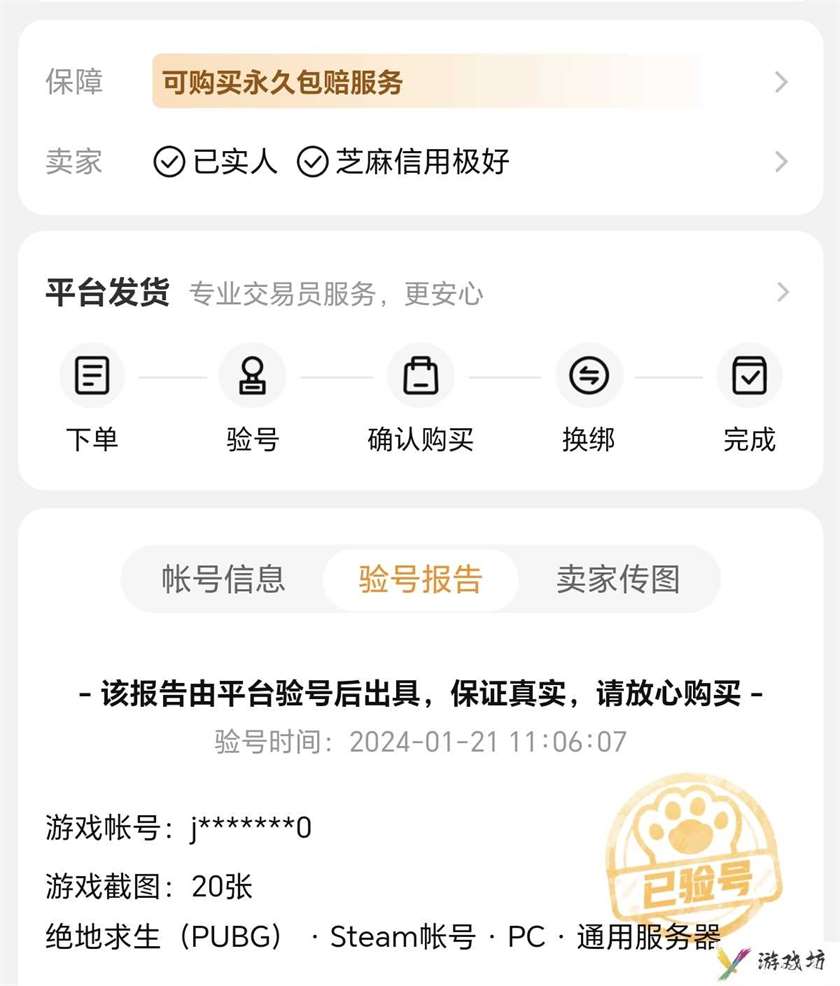The image size is (840, 986).
Task: Open the 平台发货 service details
Action: click(x=420, y=293)
